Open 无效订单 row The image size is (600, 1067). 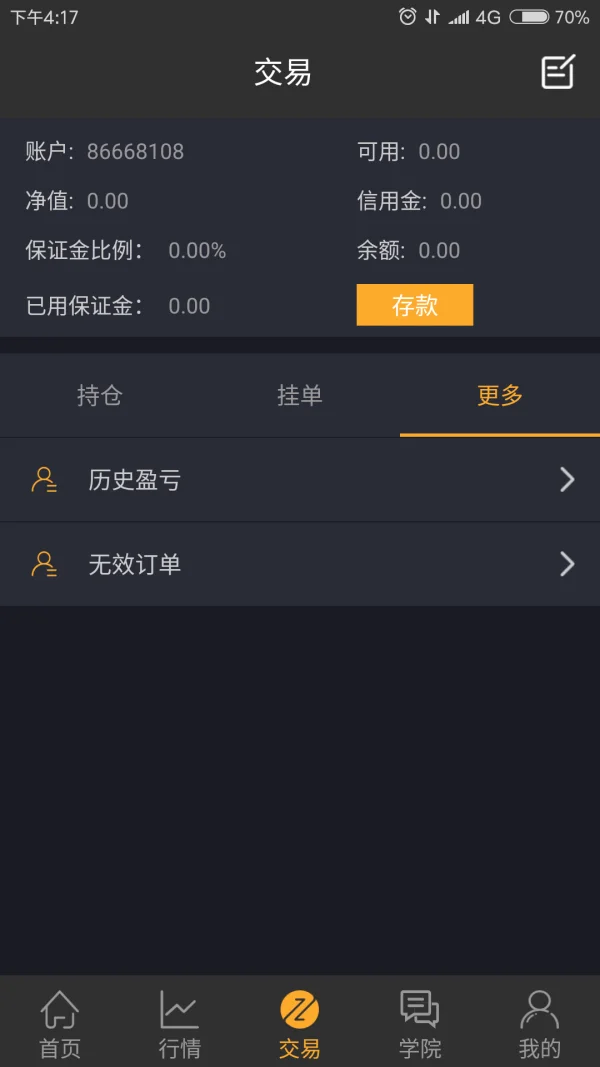coord(300,564)
